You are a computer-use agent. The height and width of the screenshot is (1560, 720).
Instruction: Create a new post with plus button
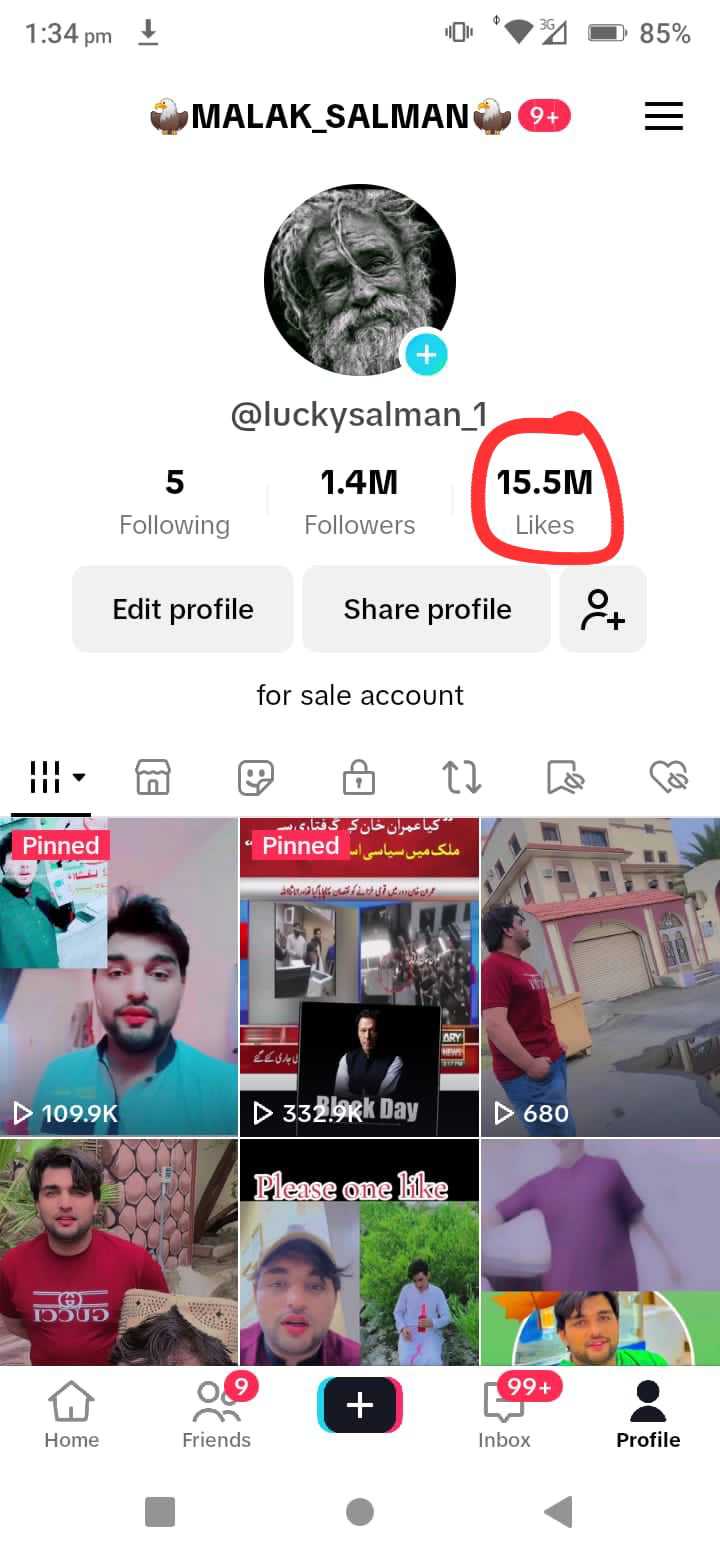(x=360, y=1405)
